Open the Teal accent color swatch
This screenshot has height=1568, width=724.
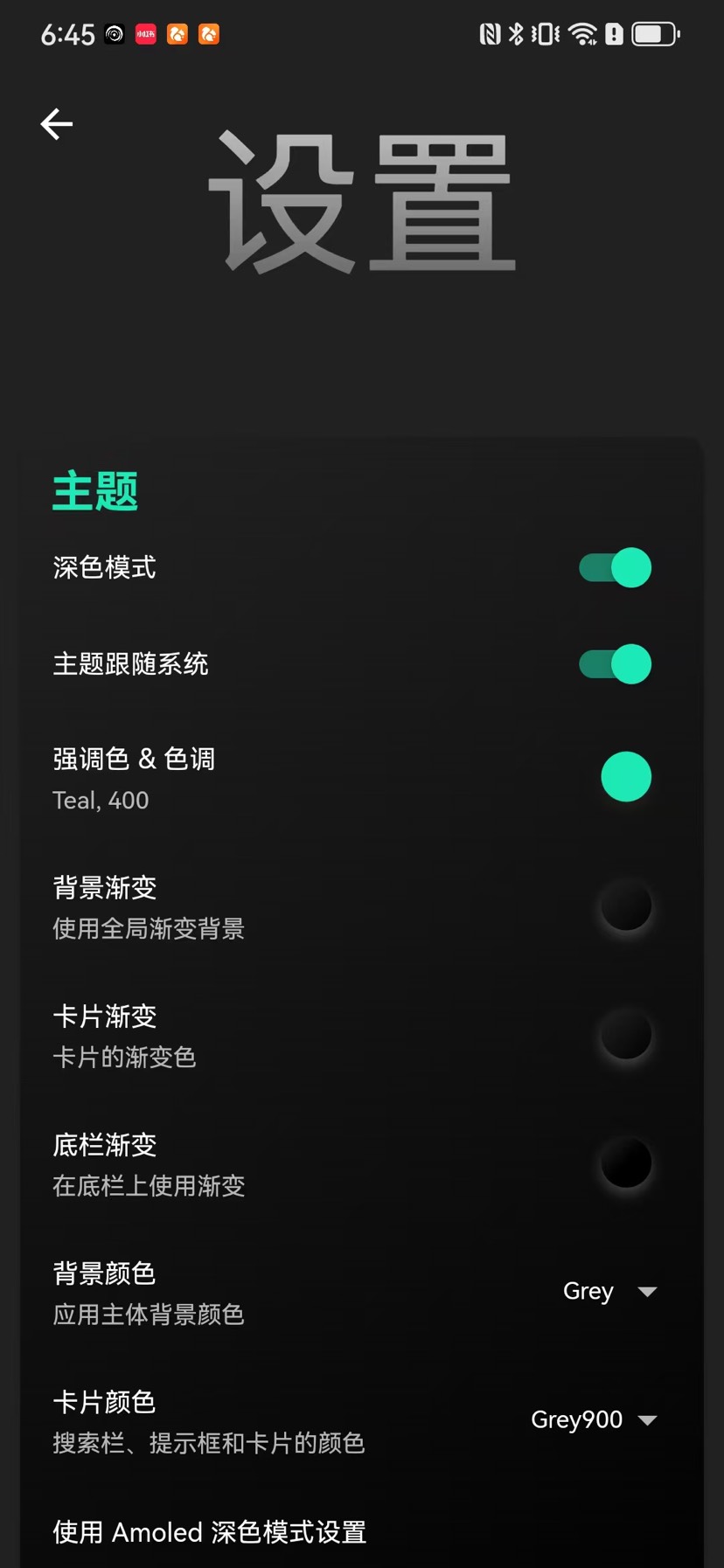626,777
